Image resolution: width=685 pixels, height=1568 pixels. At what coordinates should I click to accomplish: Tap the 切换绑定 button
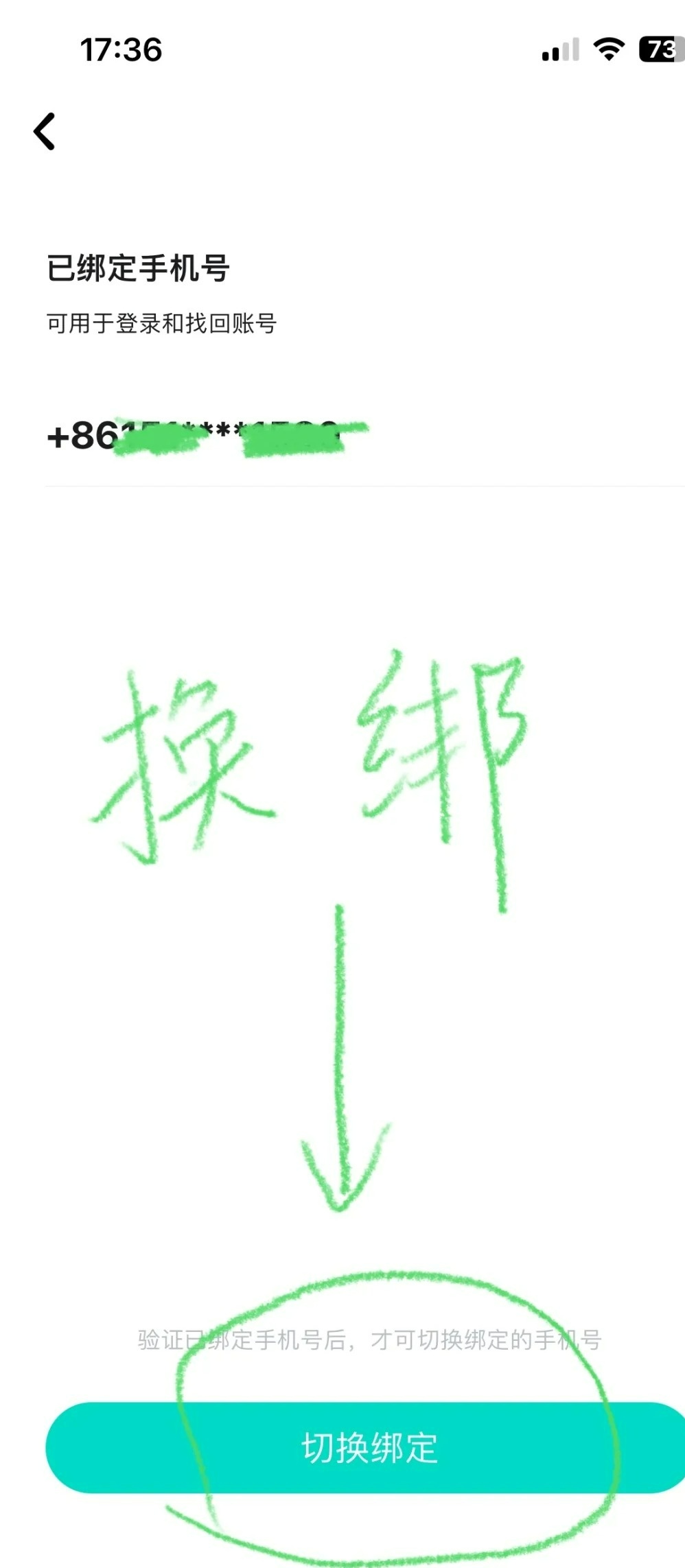pos(368,1447)
